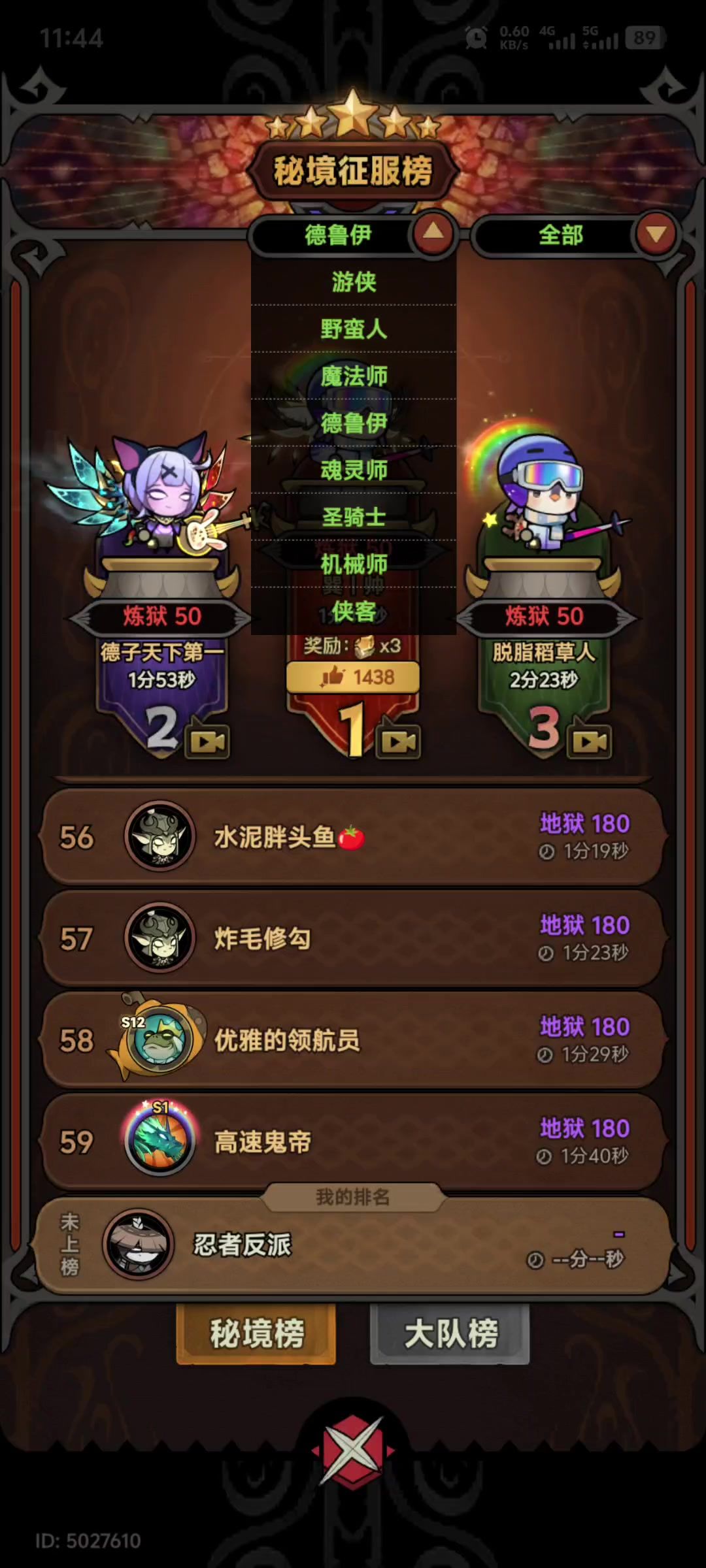Watch replay of rank 3 脱脂稻草人
706x1568 pixels.
(590, 742)
